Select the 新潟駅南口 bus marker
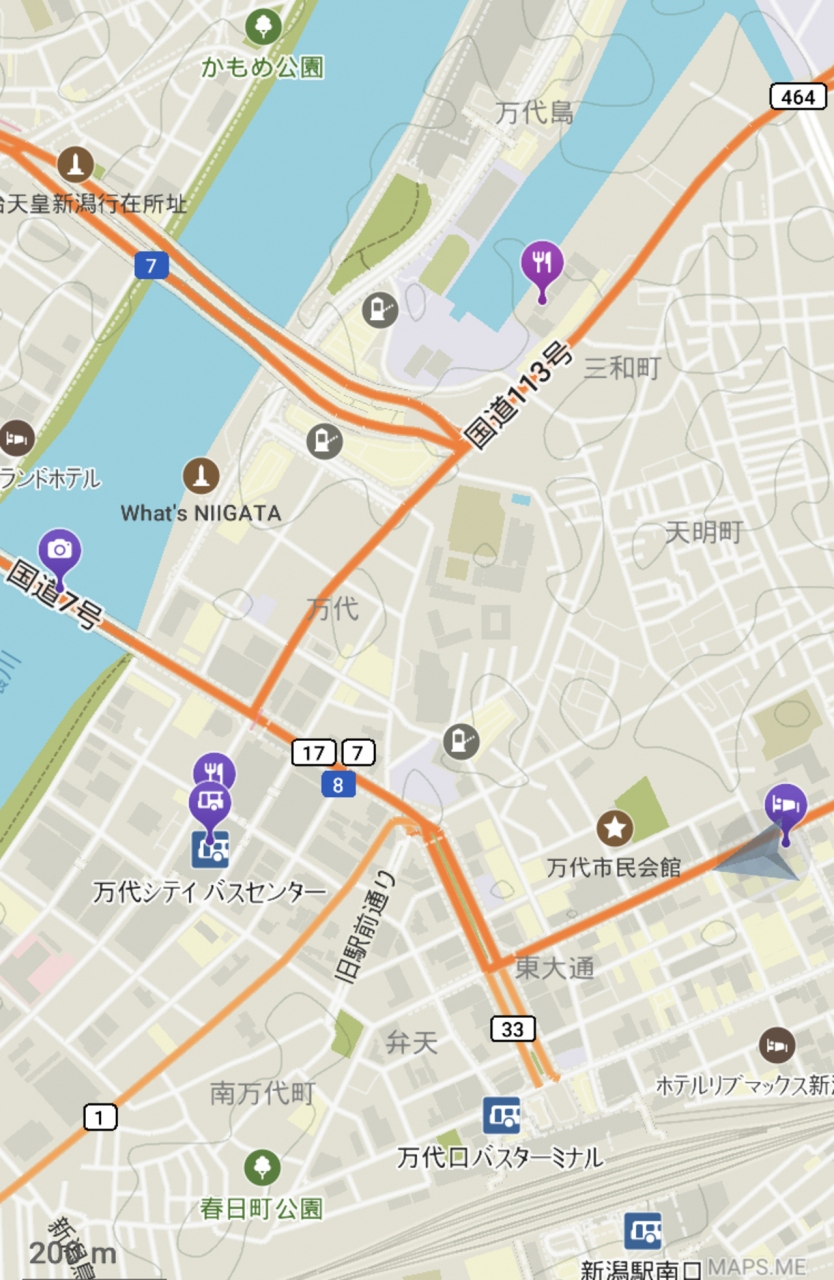Image resolution: width=834 pixels, height=1280 pixels. point(643,1231)
